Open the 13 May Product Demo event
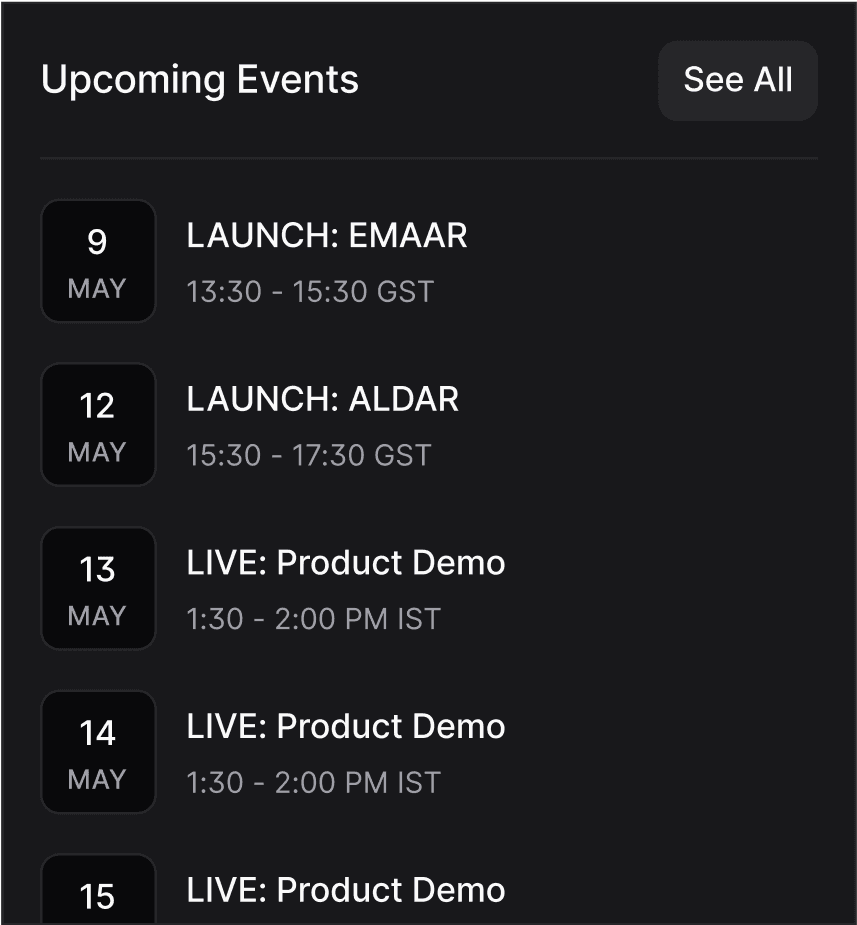The width and height of the screenshot is (857, 925). 429,588
